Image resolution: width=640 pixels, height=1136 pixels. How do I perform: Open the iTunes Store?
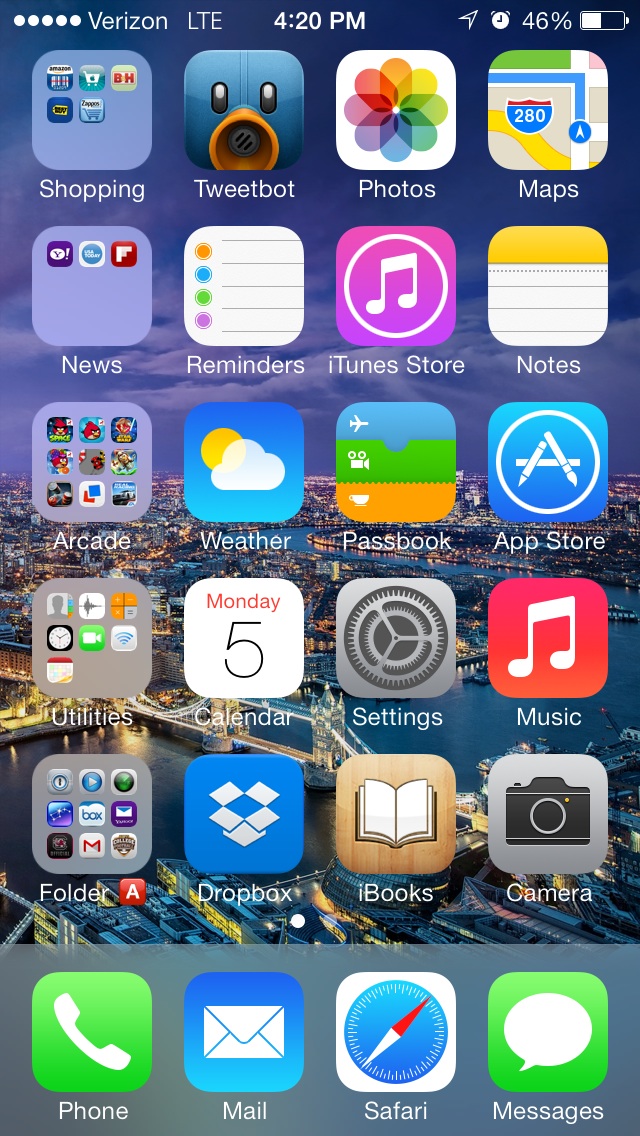coord(396,286)
